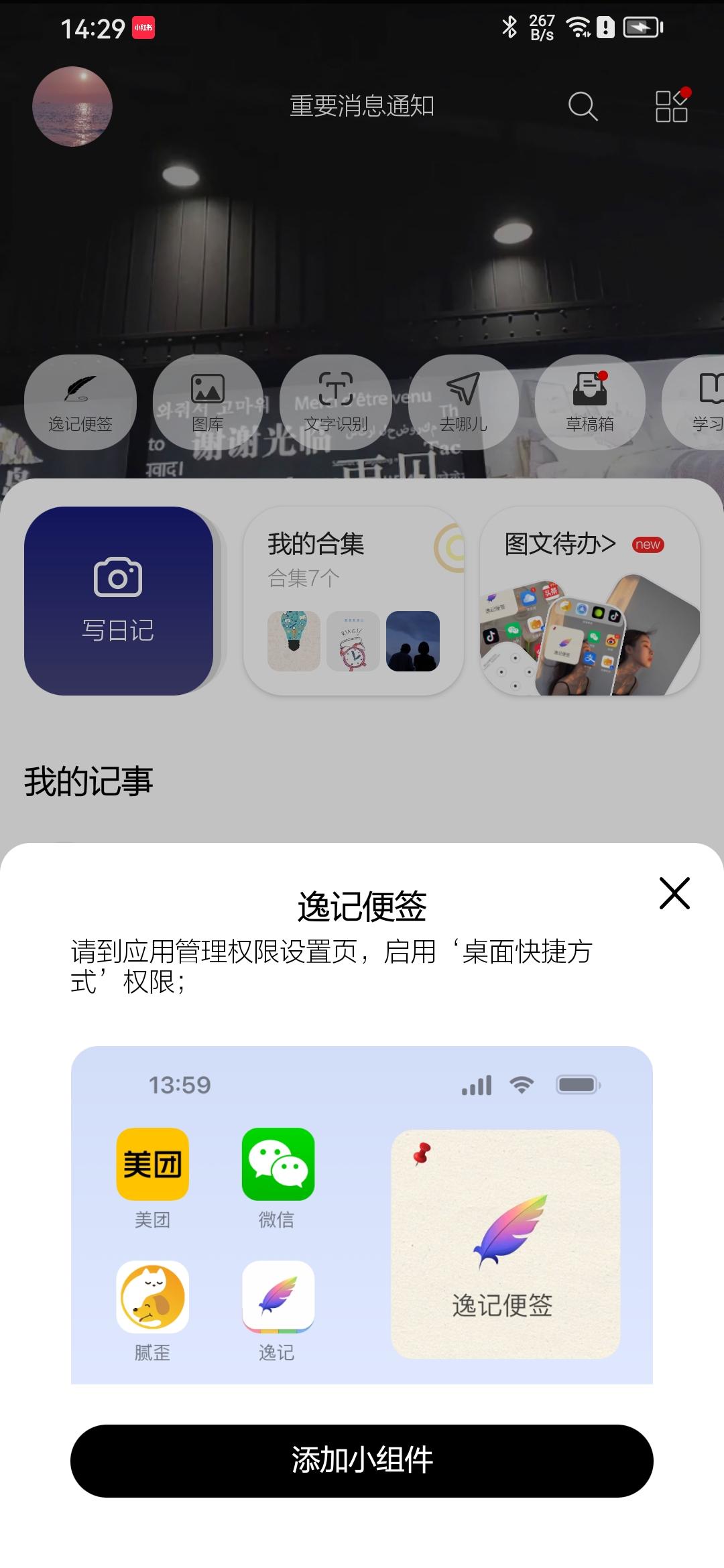Tap the 添加小组件 button
724x1568 pixels.
(362, 1460)
